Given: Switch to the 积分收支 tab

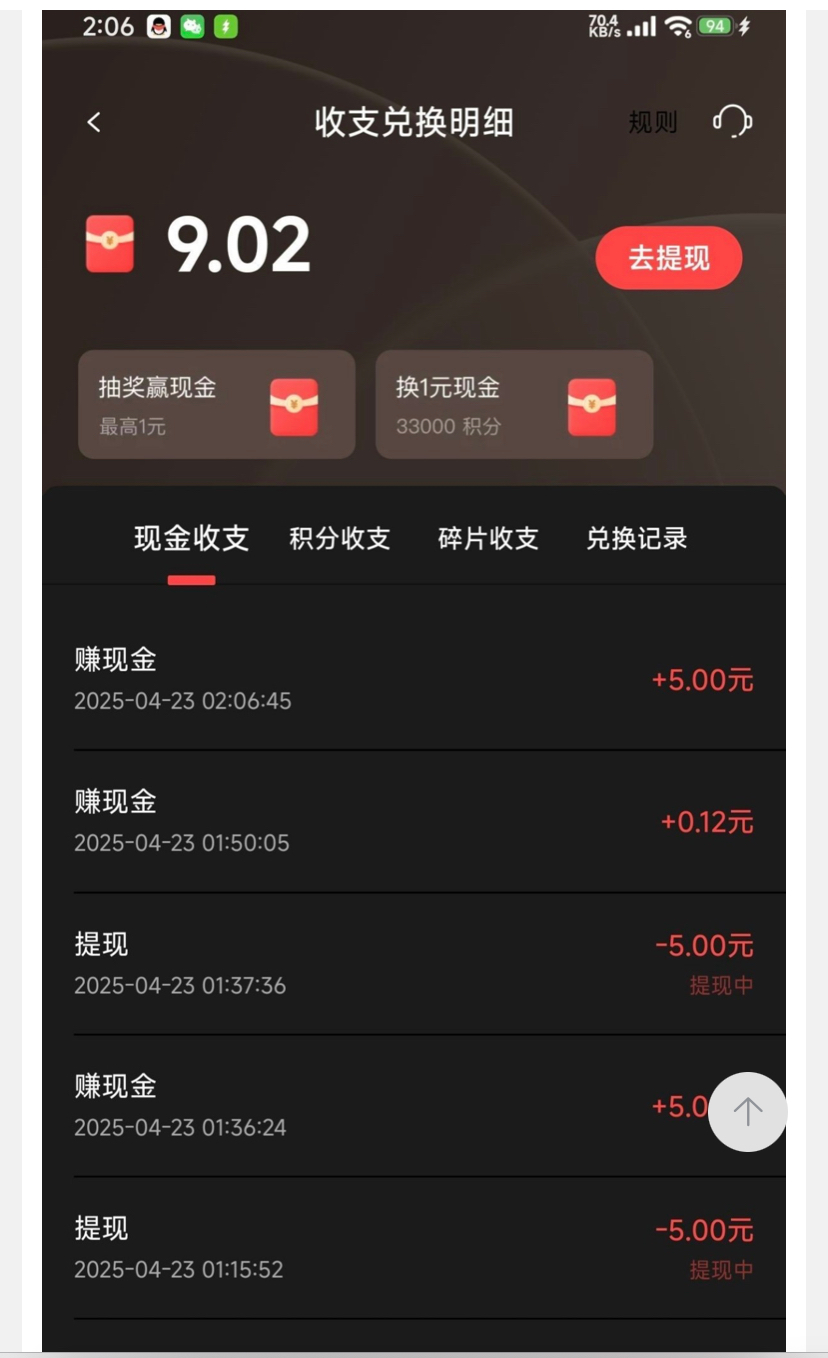Looking at the screenshot, I should click(339, 538).
